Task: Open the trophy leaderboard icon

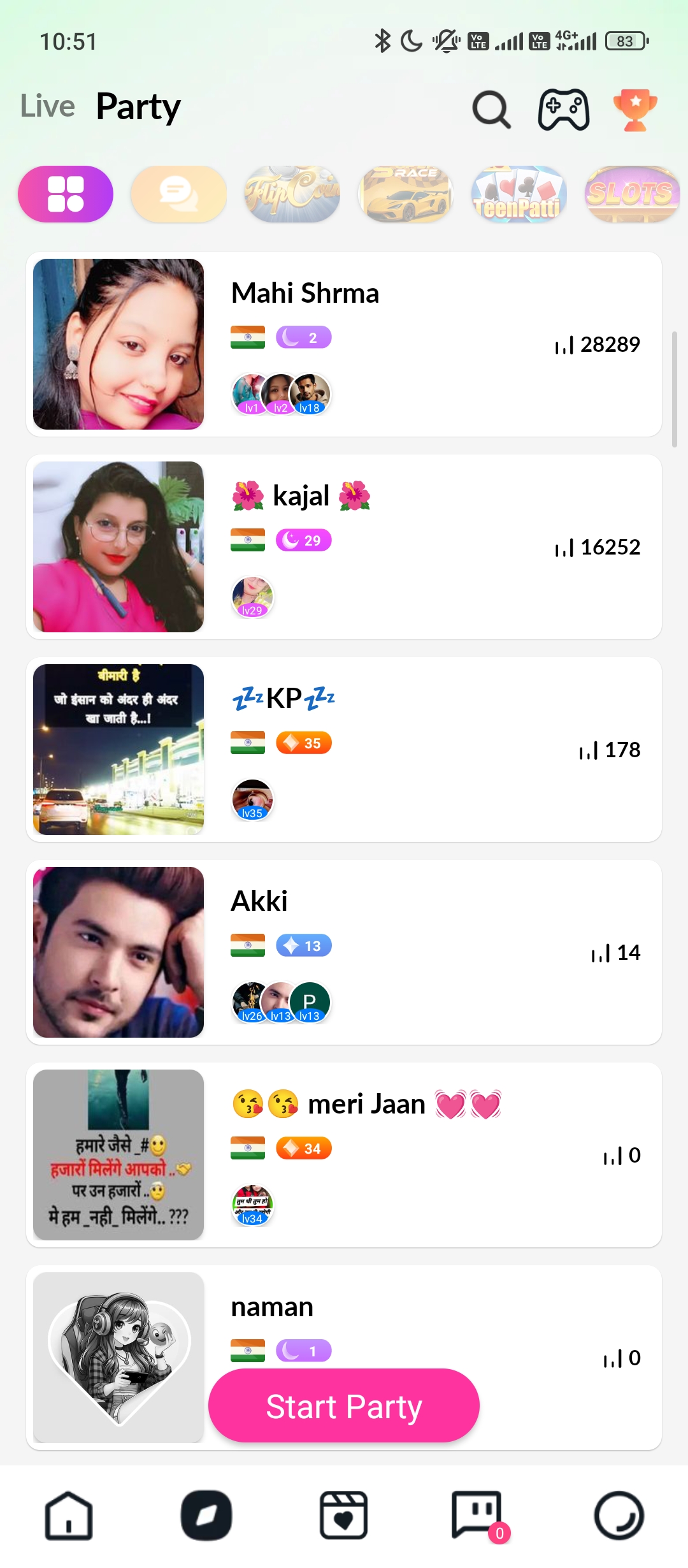Action: [x=635, y=110]
